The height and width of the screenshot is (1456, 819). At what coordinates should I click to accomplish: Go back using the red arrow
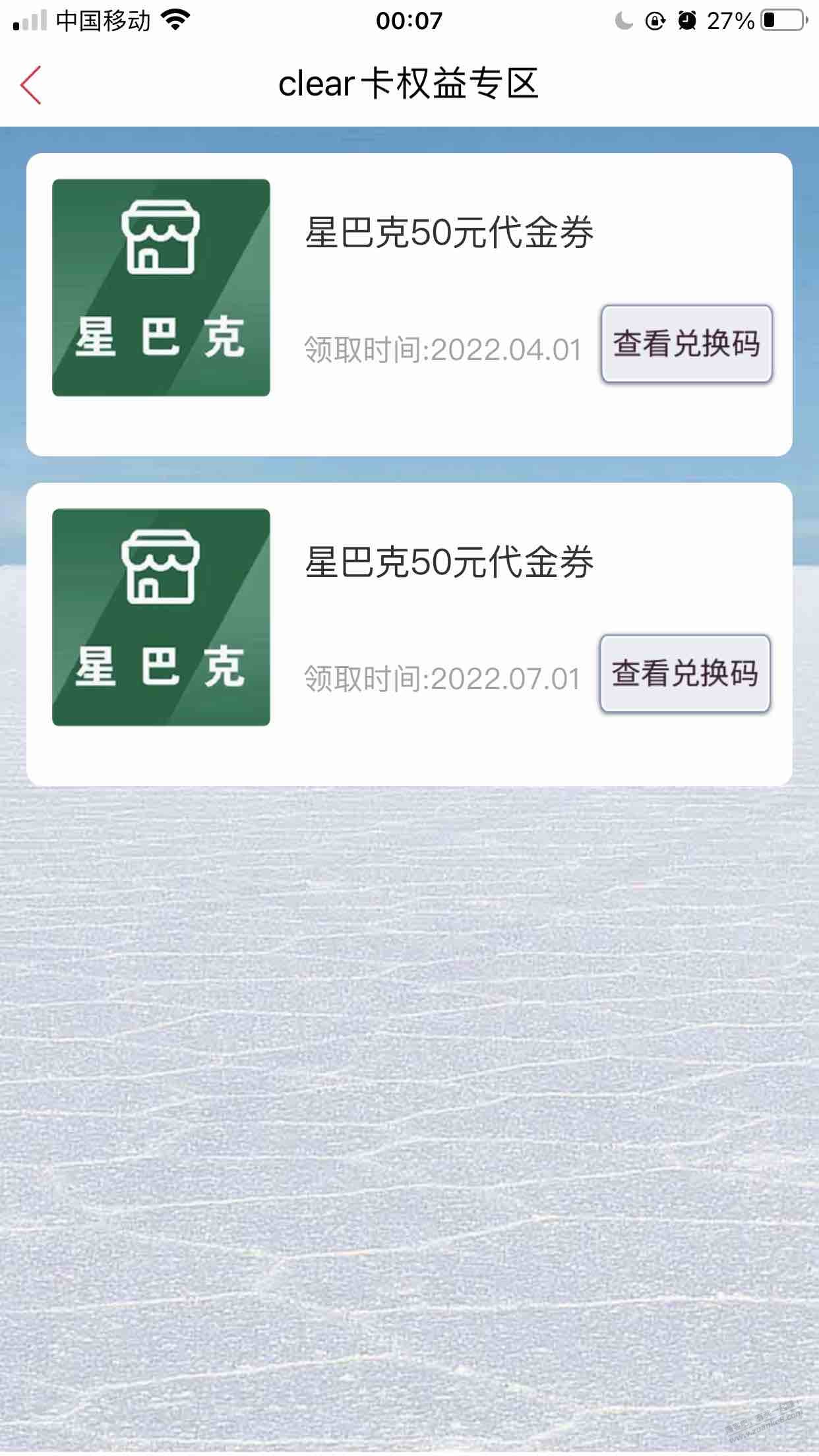(x=30, y=85)
